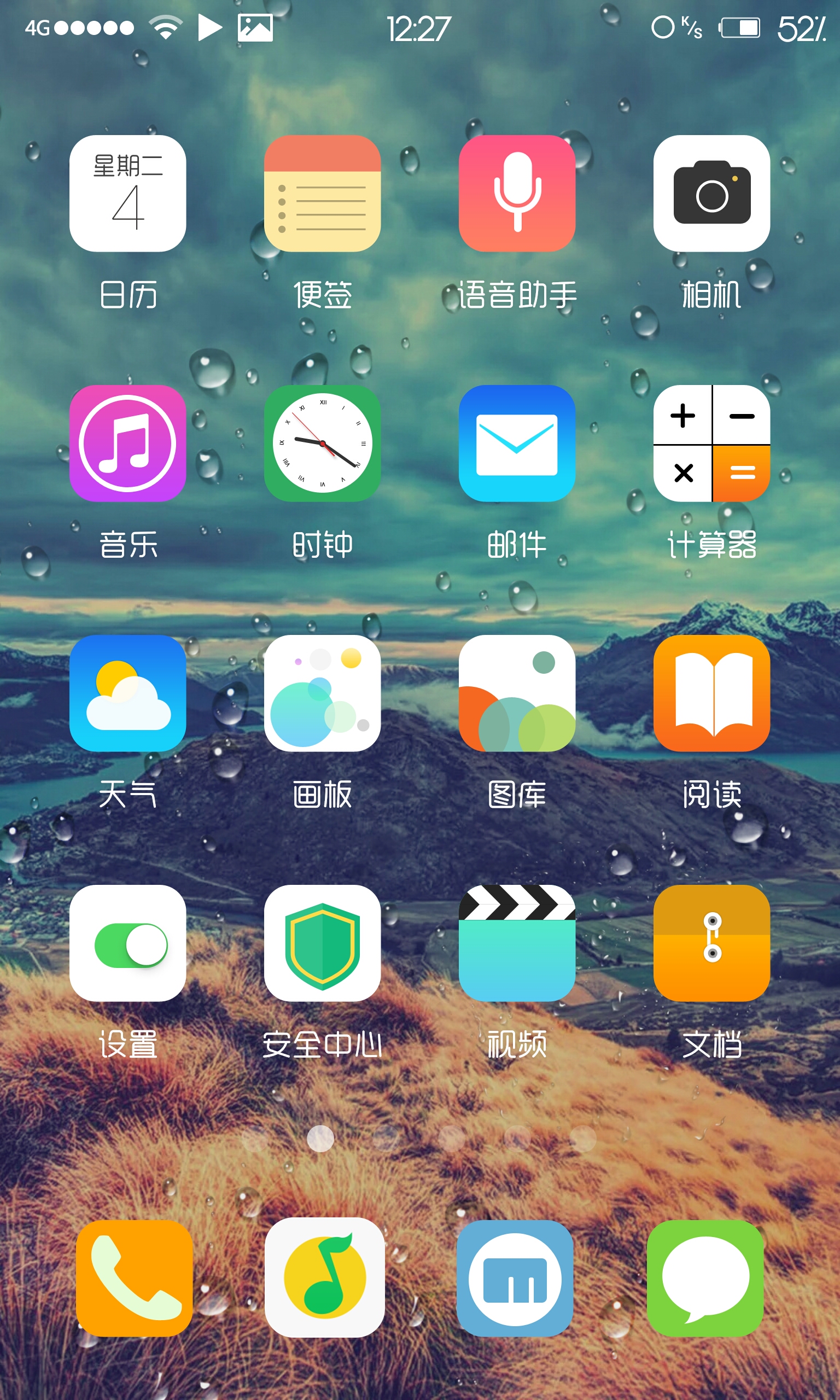The width and height of the screenshot is (840, 1400).
Task: Open the orange phone dialer in dock
Action: (x=134, y=1279)
